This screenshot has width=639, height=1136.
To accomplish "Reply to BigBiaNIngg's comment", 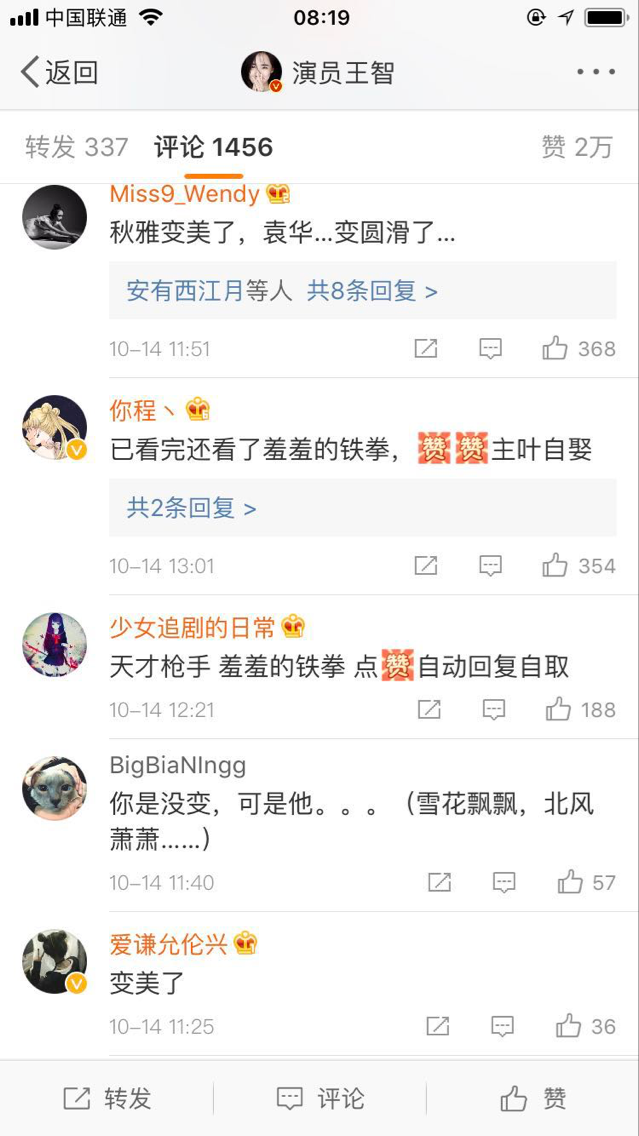I will pyautogui.click(x=504, y=882).
